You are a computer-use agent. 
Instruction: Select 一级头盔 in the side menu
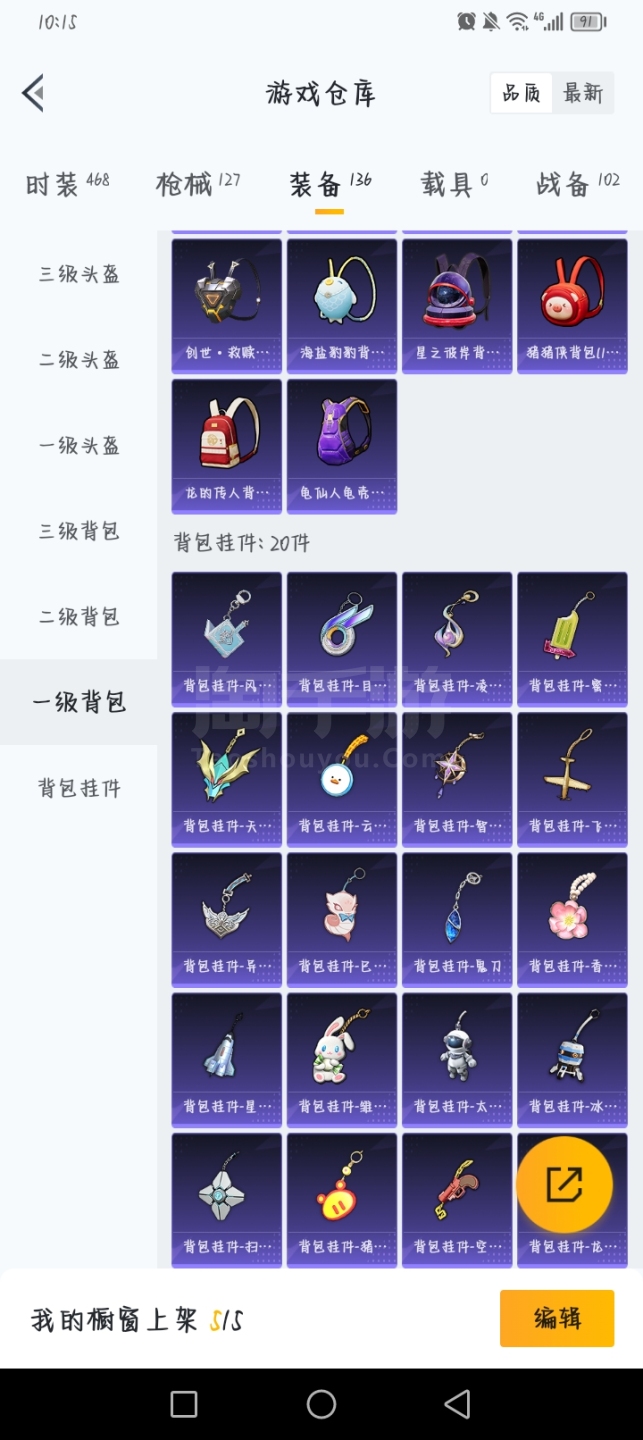pos(79,445)
